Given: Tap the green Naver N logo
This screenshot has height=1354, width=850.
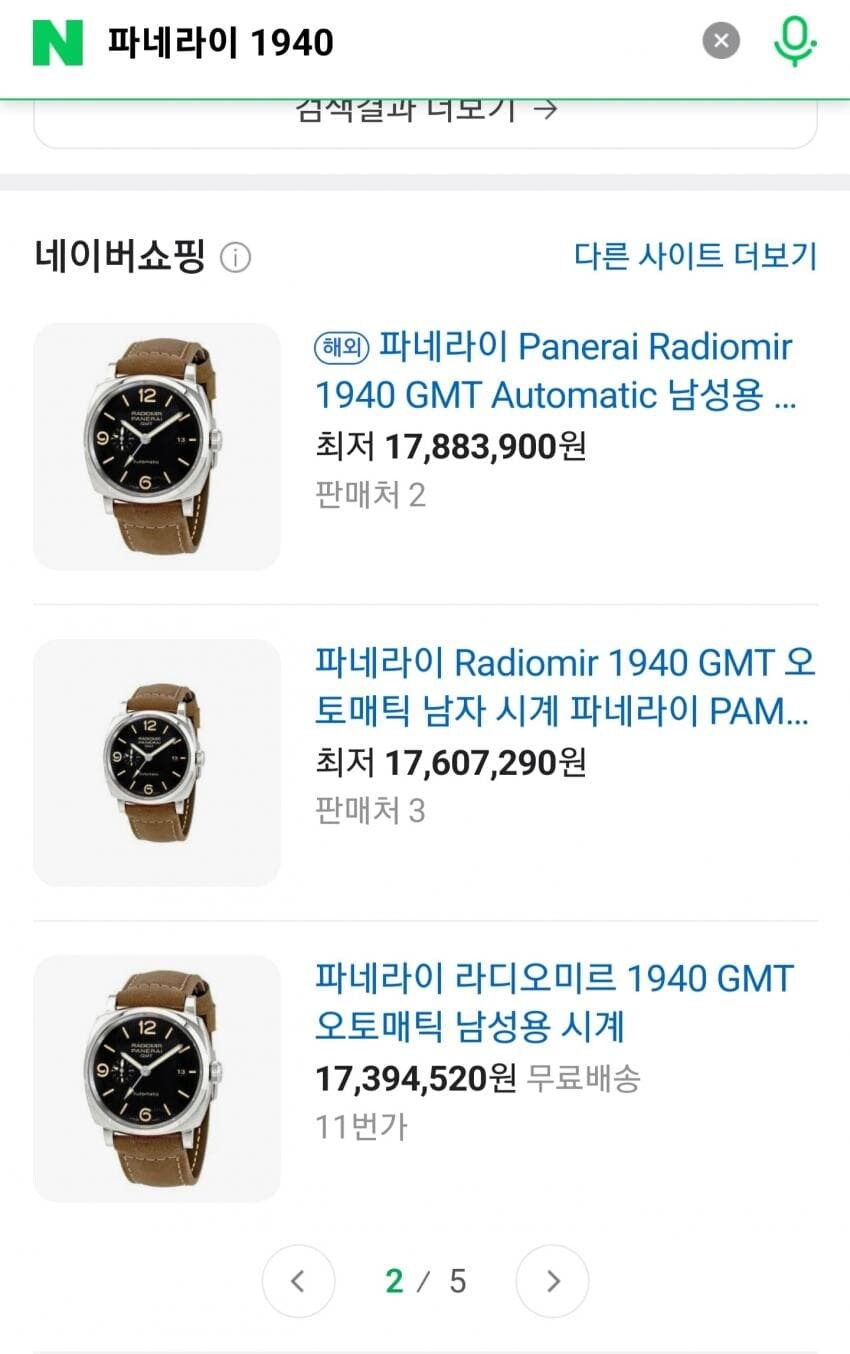Looking at the screenshot, I should click(x=58, y=42).
